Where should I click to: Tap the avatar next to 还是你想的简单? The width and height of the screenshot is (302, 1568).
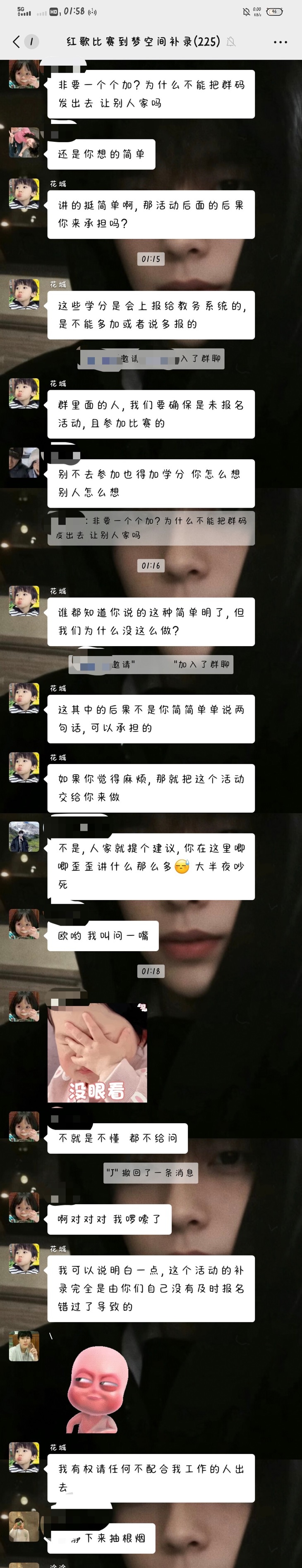pos(24,143)
